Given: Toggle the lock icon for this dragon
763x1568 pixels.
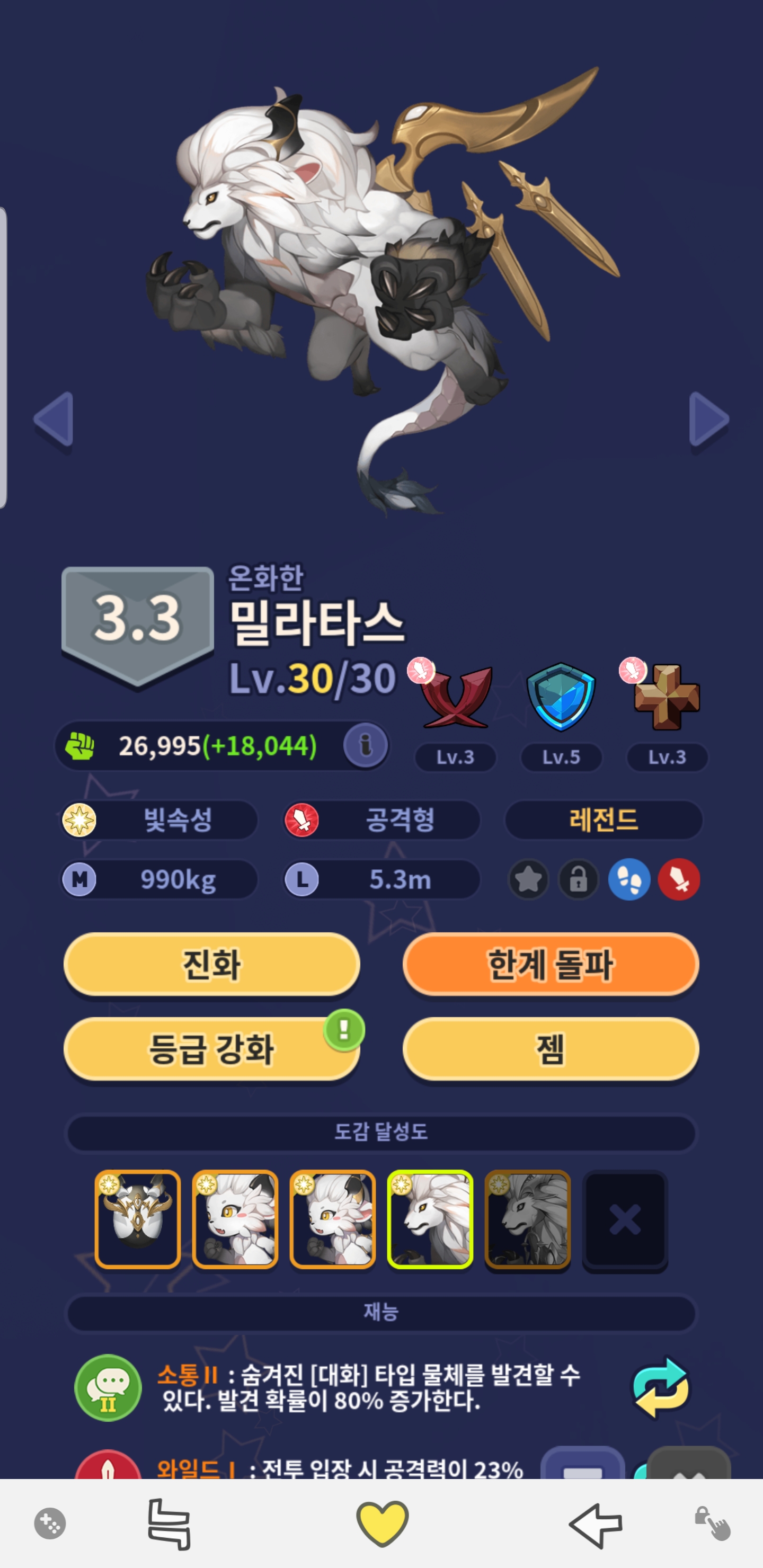Looking at the screenshot, I should pos(579,879).
